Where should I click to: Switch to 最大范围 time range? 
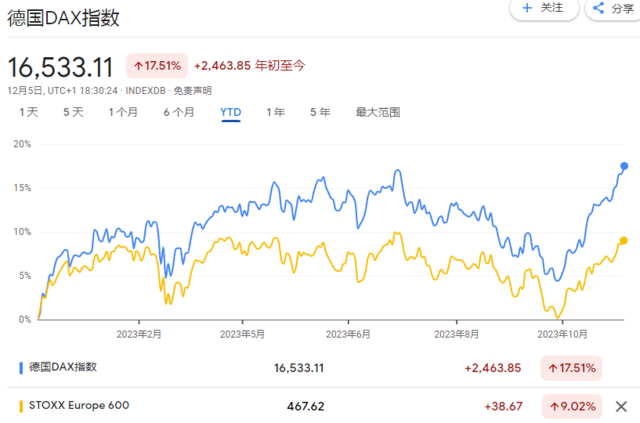point(378,112)
